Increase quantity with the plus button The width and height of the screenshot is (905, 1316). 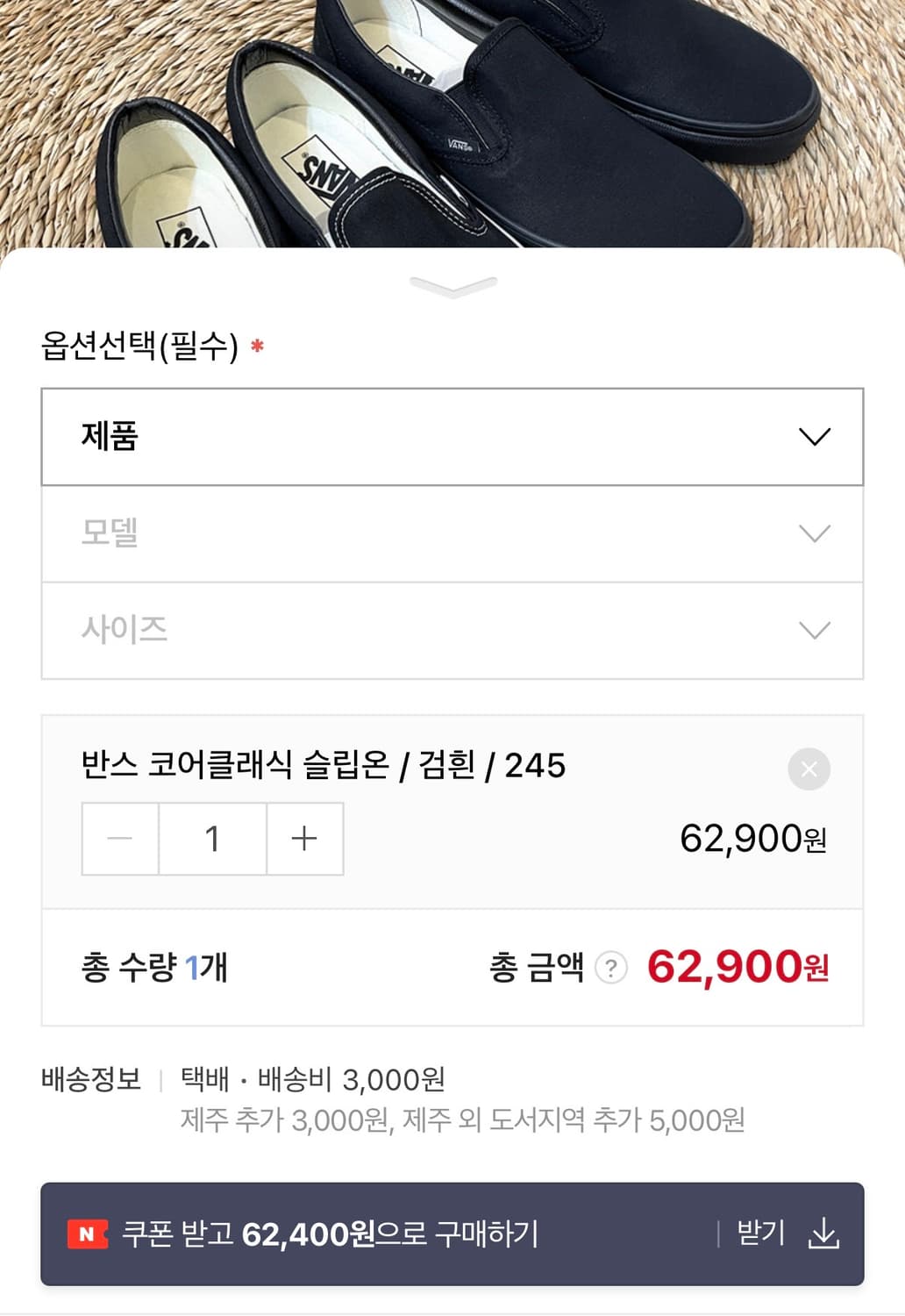pos(304,839)
